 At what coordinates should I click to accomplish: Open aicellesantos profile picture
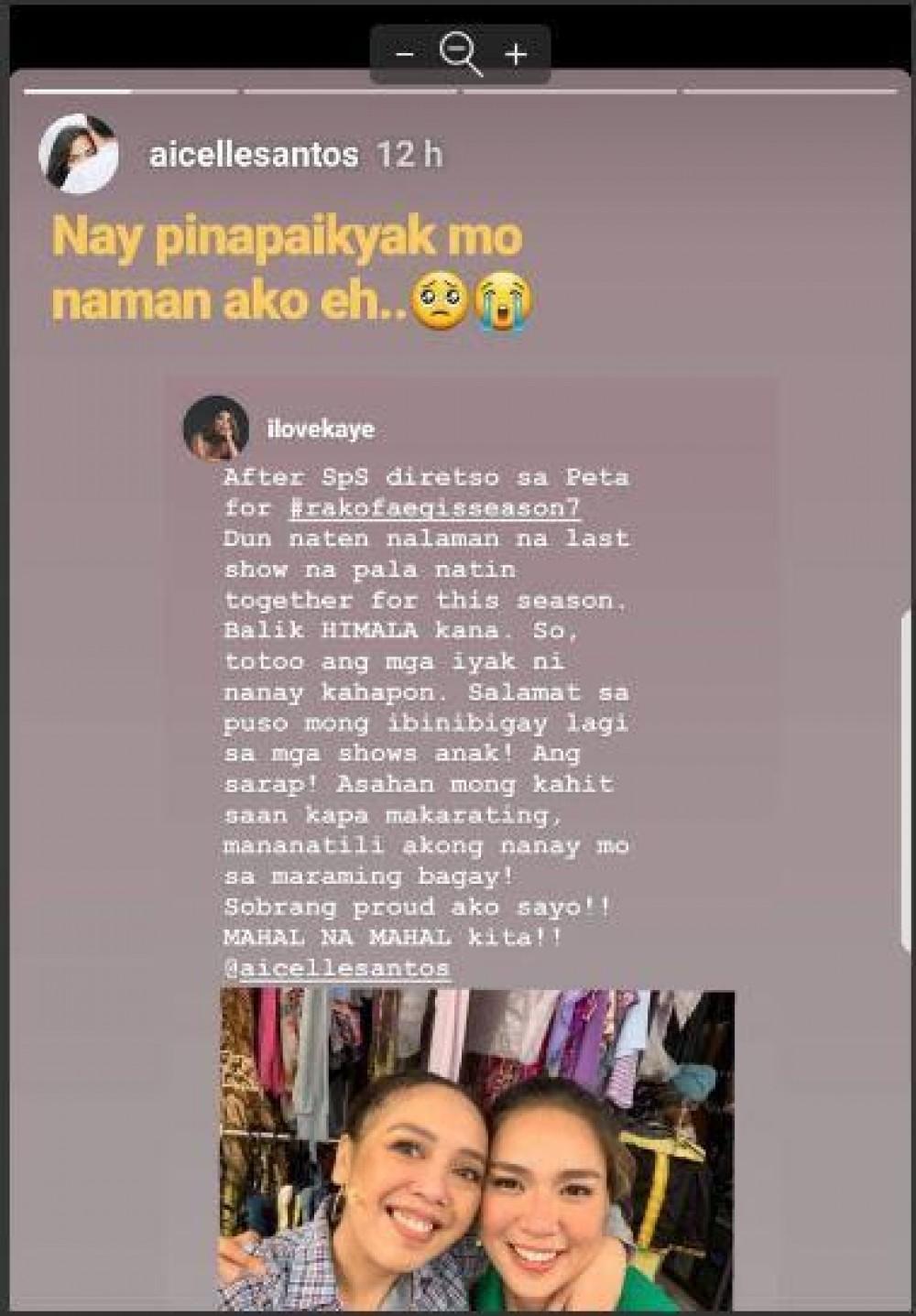pyautogui.click(x=79, y=154)
